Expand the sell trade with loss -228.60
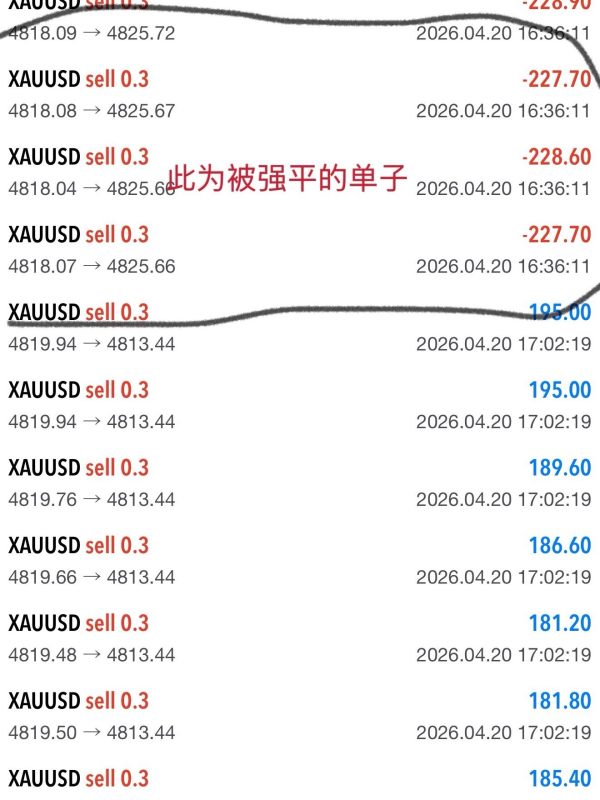The image size is (600, 800). coord(300,172)
